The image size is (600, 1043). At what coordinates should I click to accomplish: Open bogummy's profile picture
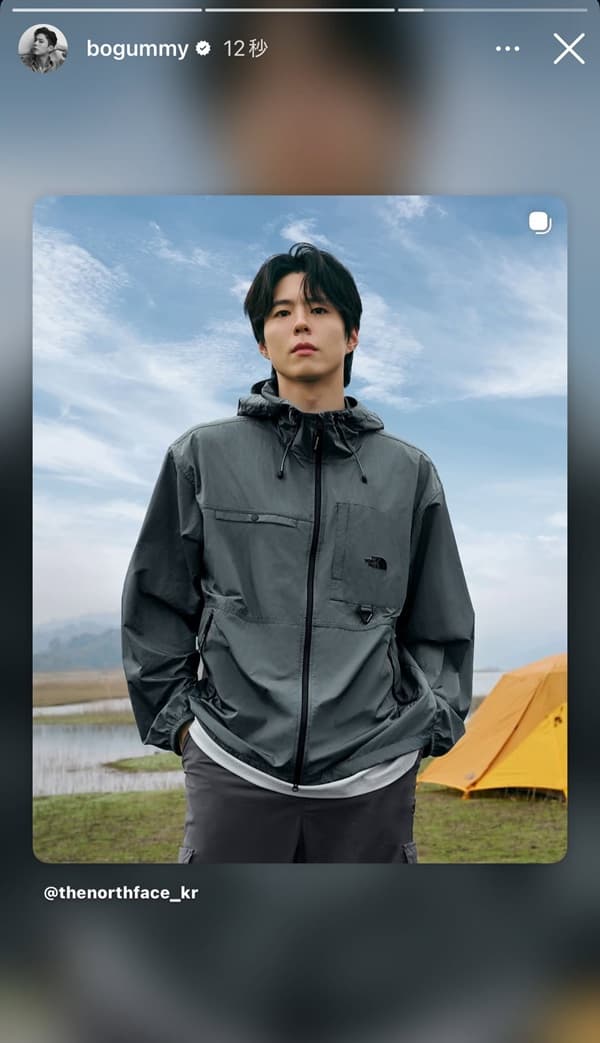tap(43, 49)
